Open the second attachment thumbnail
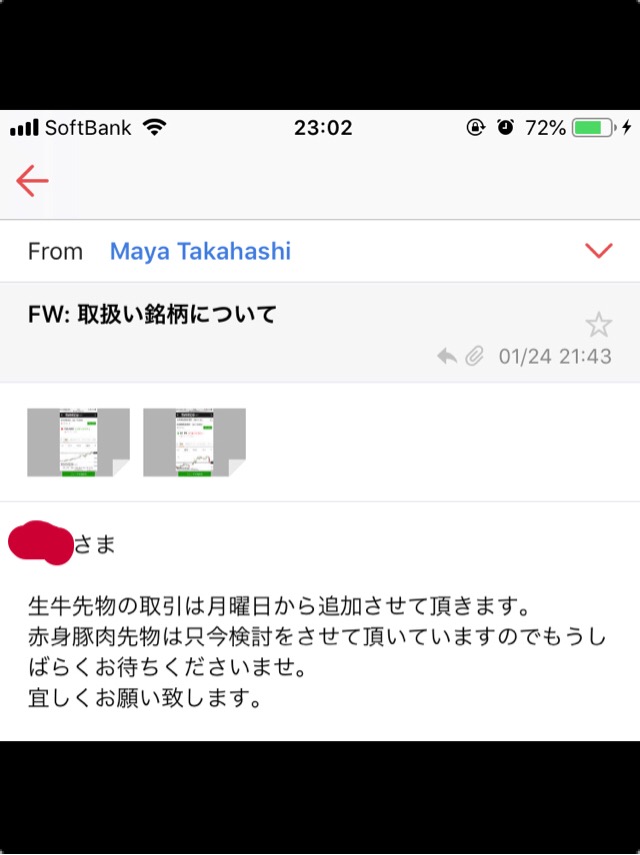Screen dimensions: 640x855 coord(194,442)
